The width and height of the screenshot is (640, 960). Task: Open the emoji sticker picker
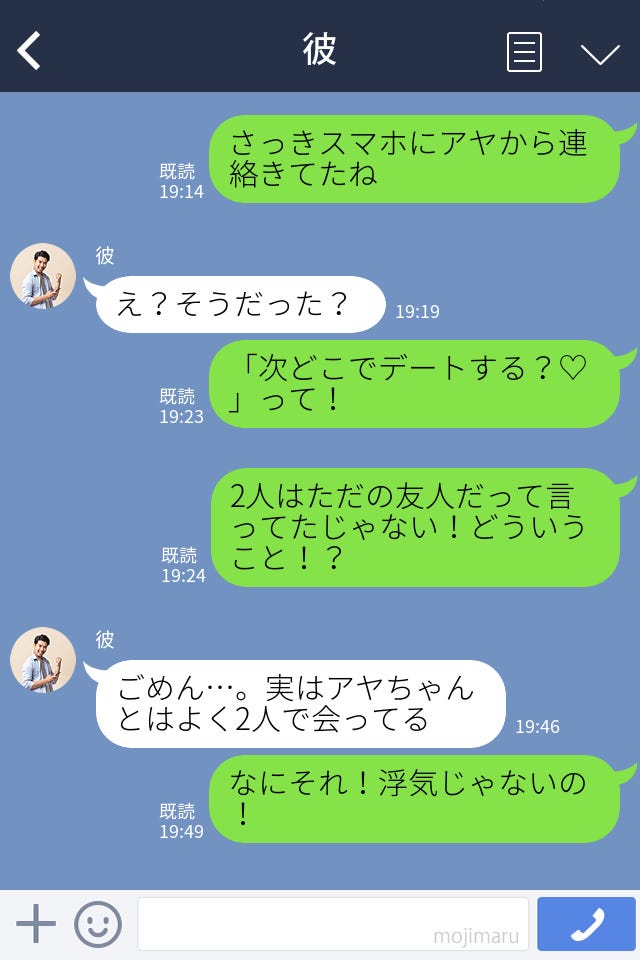[x=98, y=924]
